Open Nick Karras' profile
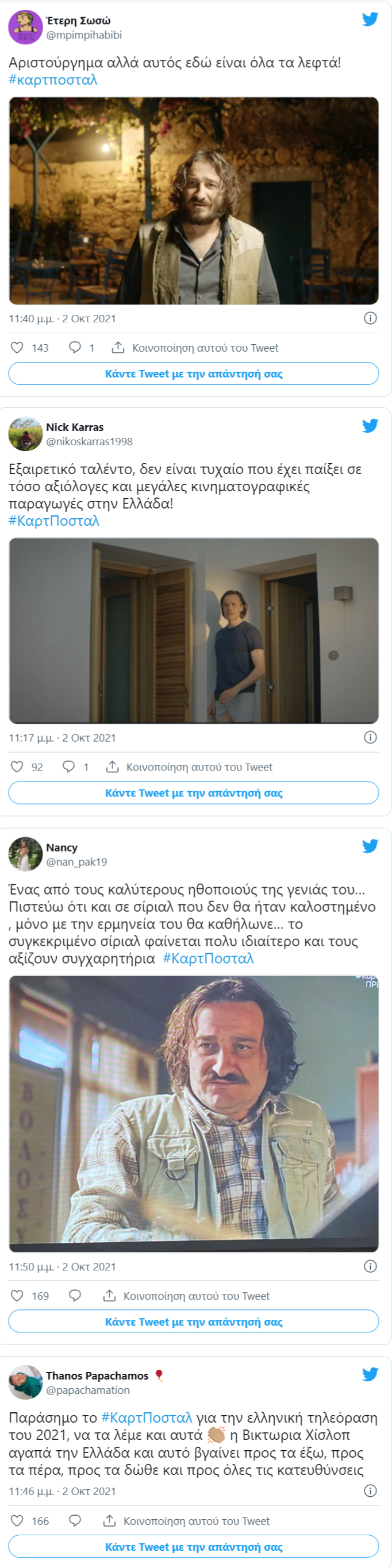The image size is (392, 1568). (x=74, y=427)
